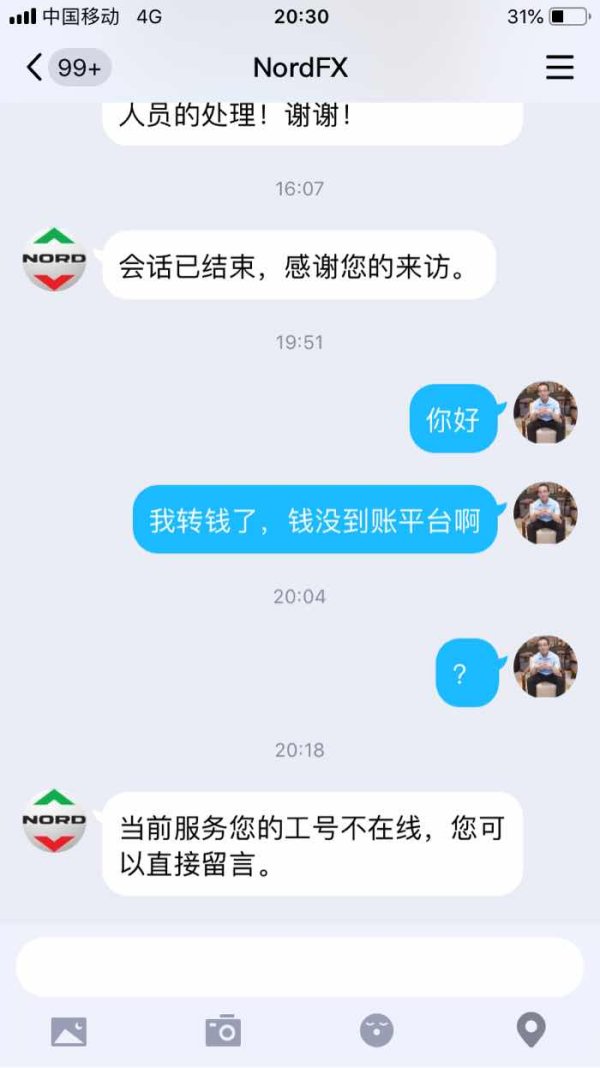Screen dimensions: 600x1068
Task: Go back to the message list
Action: 35,67
